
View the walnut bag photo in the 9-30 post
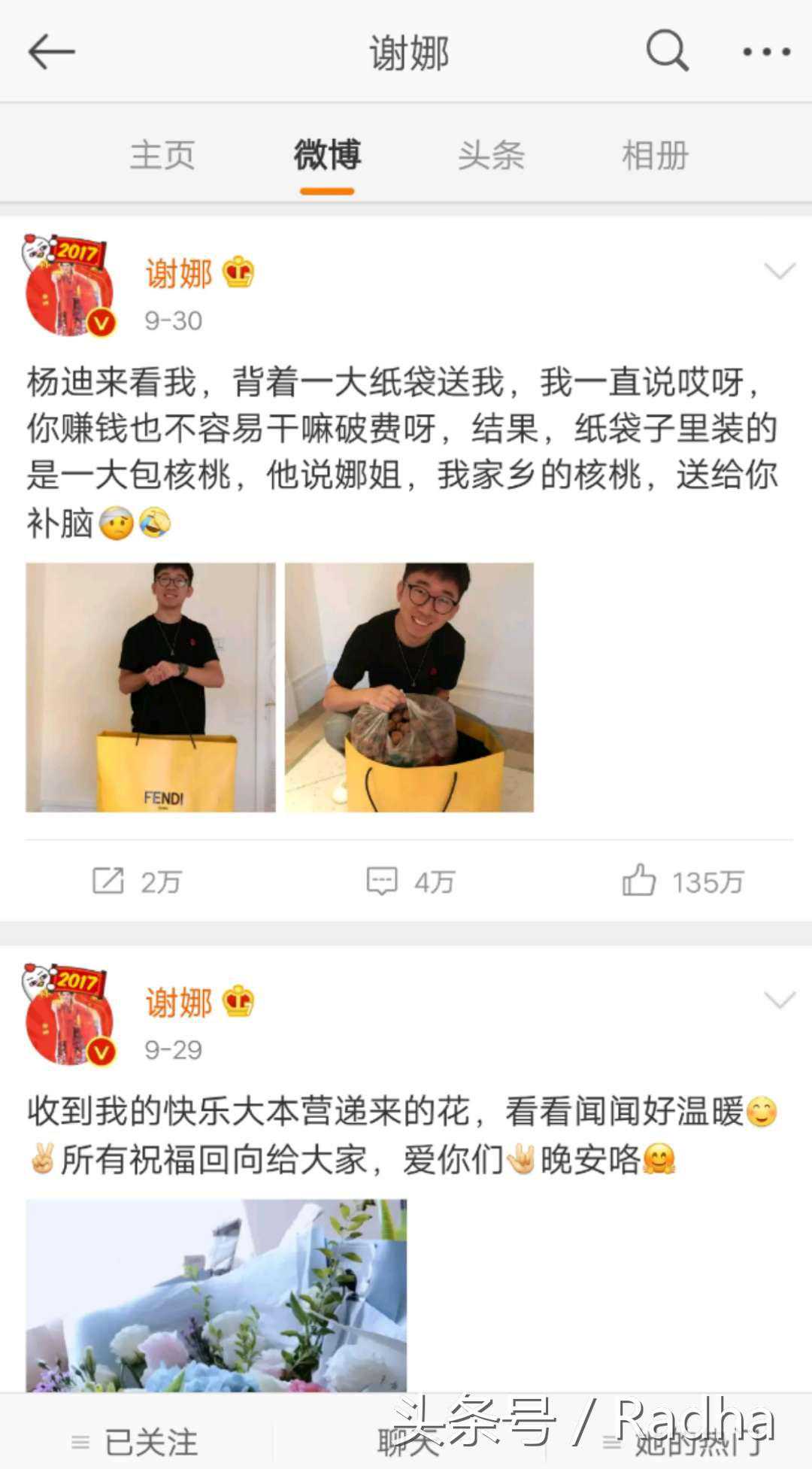pyautogui.click(x=409, y=687)
